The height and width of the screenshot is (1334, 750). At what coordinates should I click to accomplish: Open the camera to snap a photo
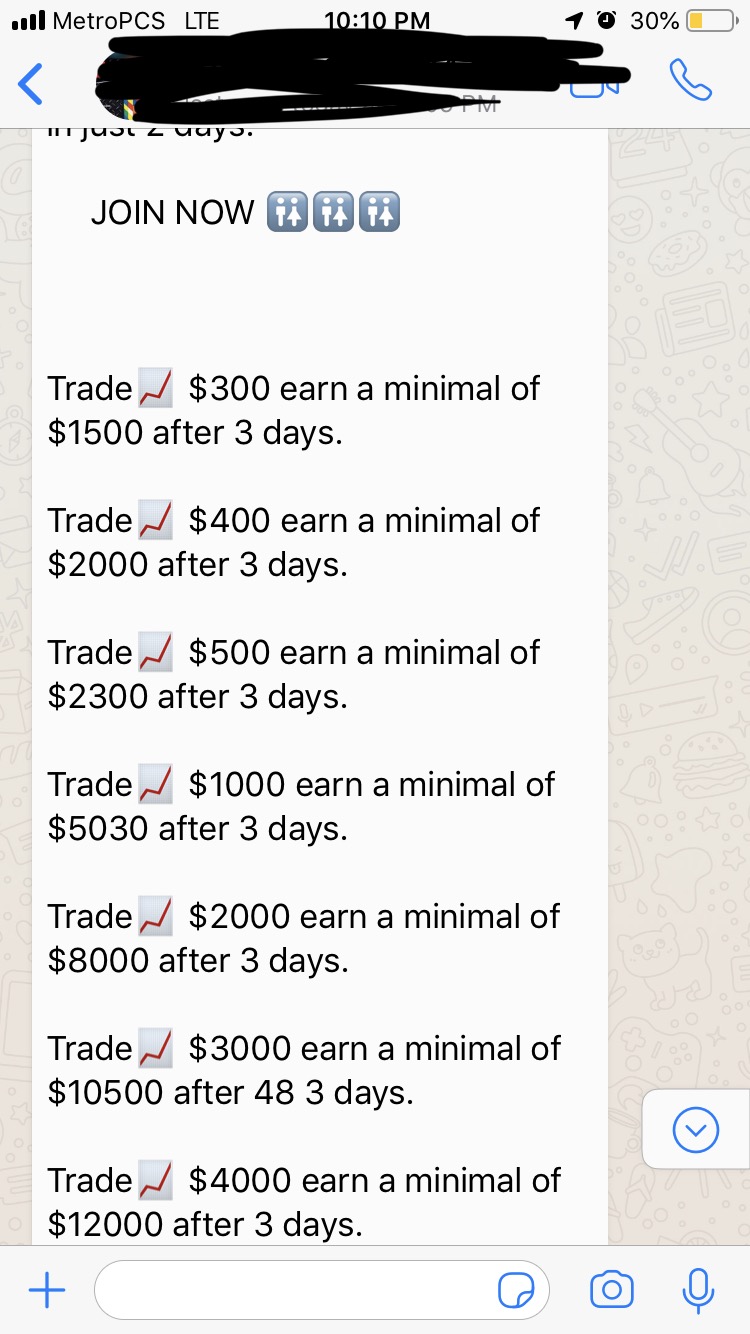point(613,1290)
